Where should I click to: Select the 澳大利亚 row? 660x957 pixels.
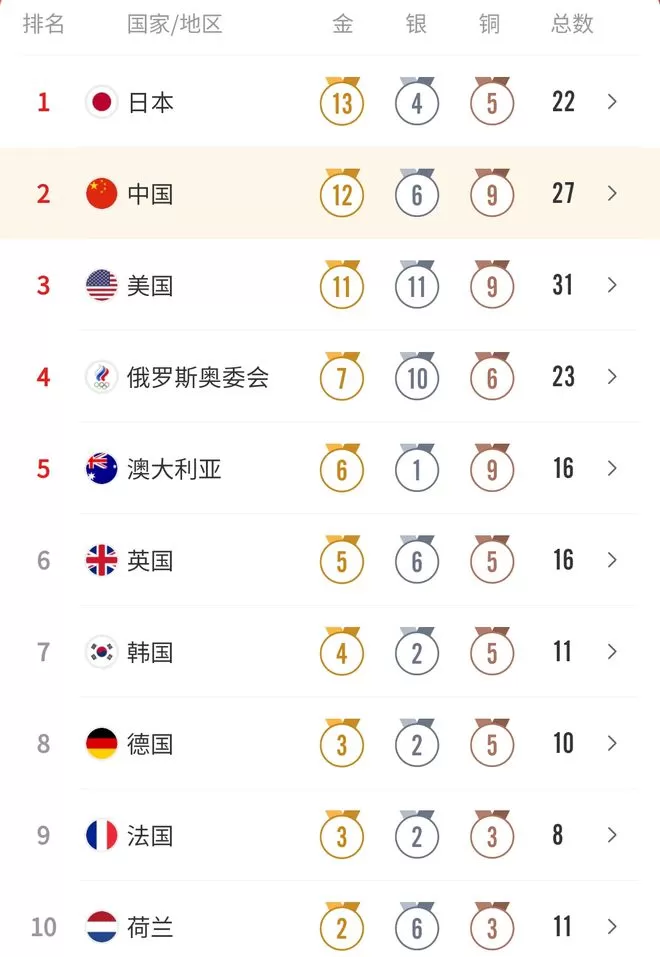click(x=330, y=468)
